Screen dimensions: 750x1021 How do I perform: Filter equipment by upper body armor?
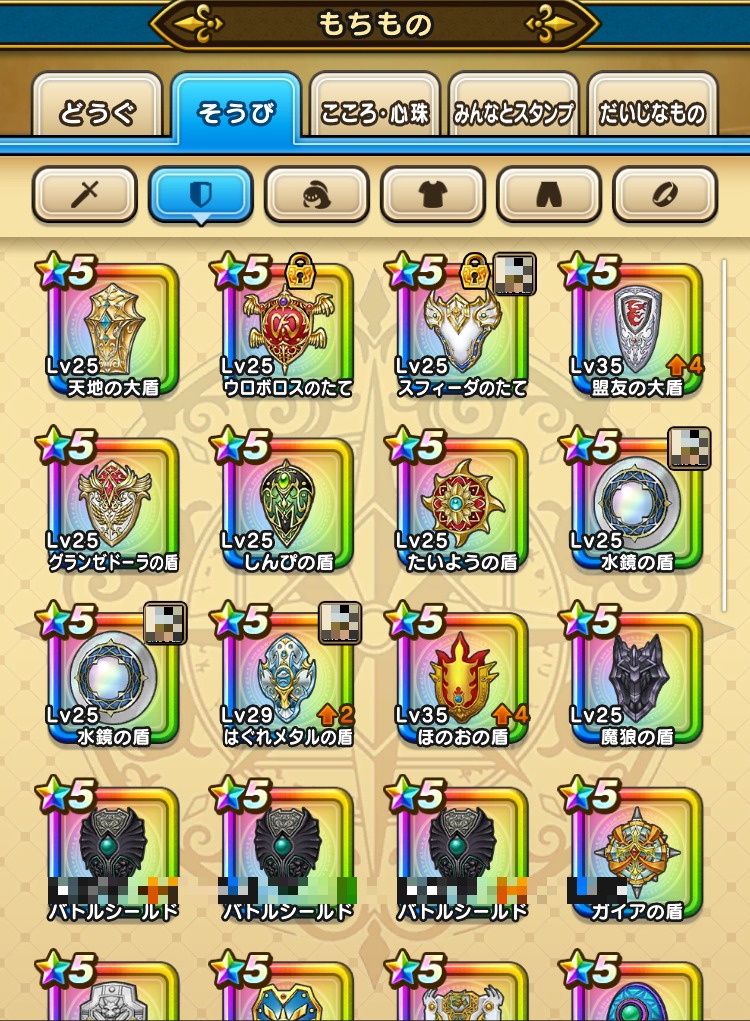click(x=432, y=194)
